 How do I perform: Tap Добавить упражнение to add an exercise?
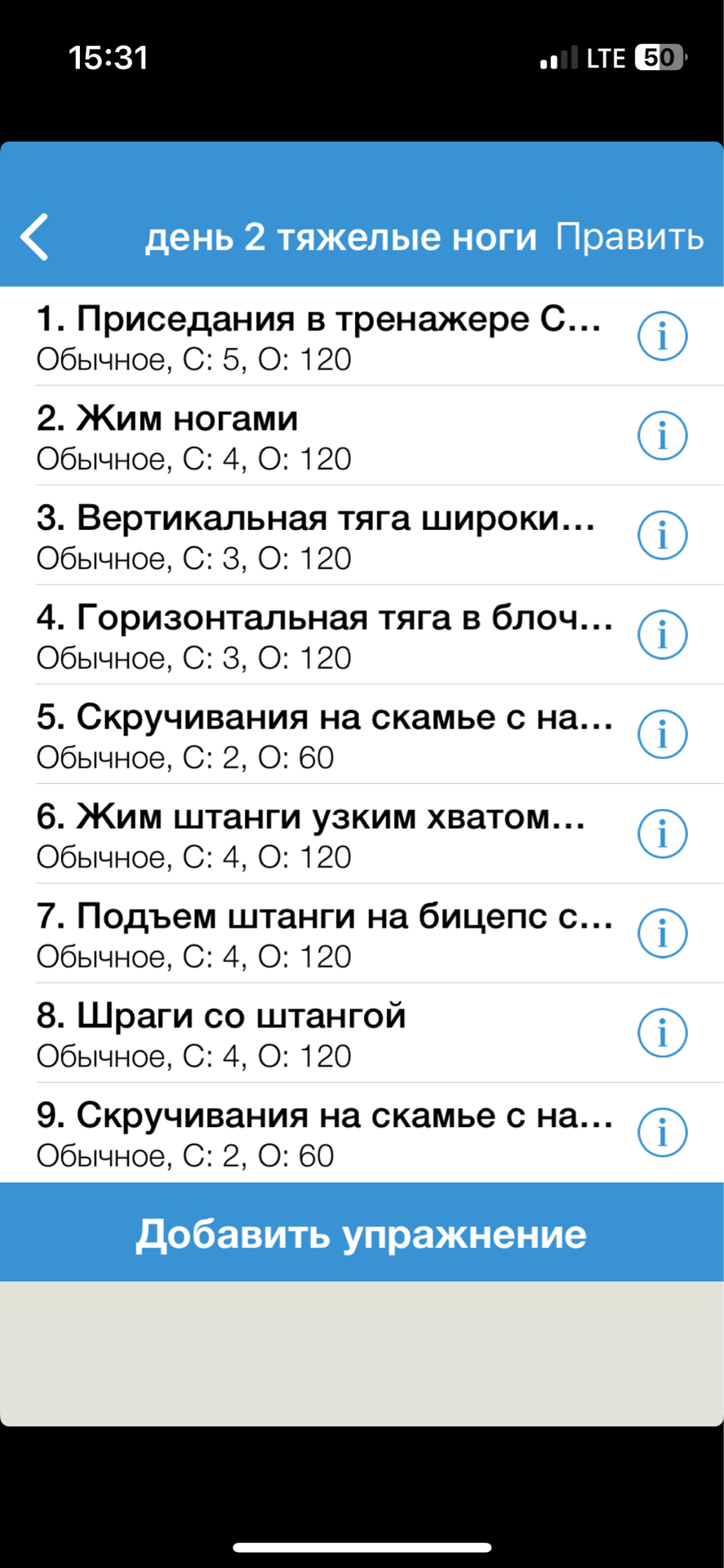tap(362, 1232)
